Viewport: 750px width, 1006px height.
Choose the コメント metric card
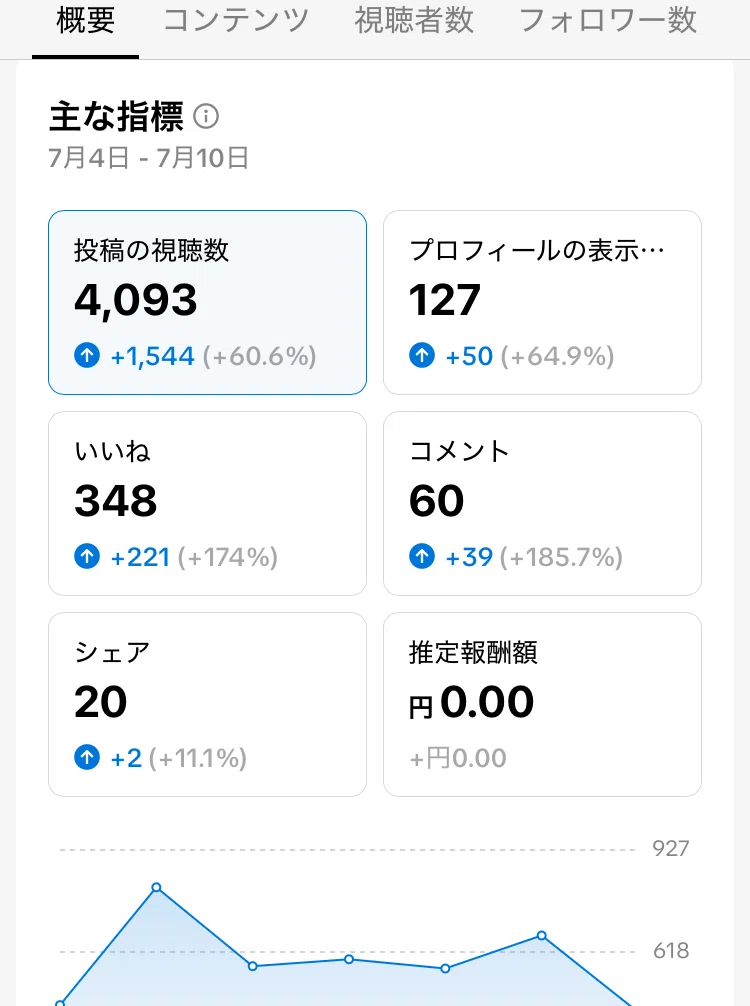point(542,504)
